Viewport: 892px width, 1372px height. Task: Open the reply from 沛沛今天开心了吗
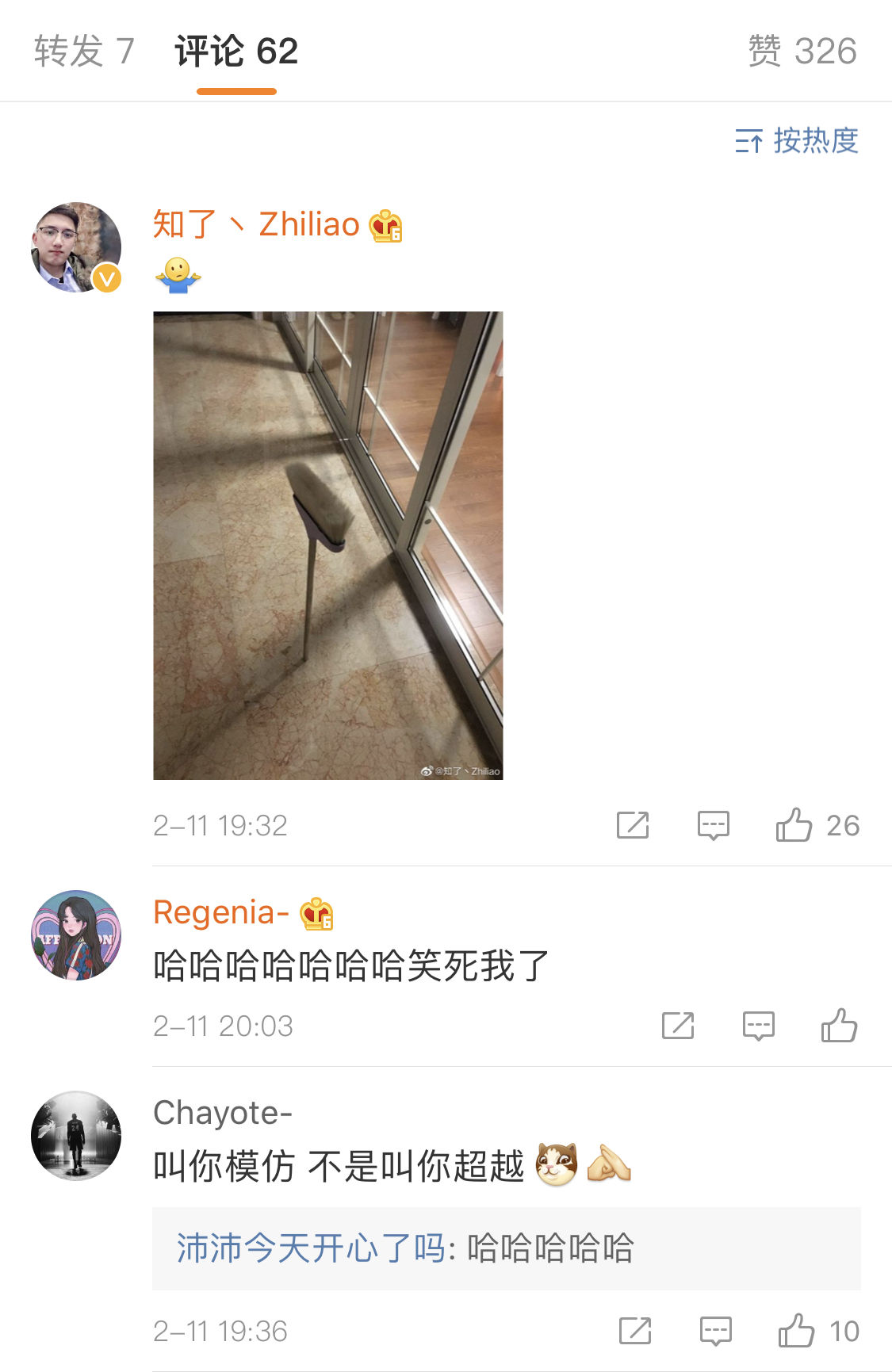(404, 1248)
